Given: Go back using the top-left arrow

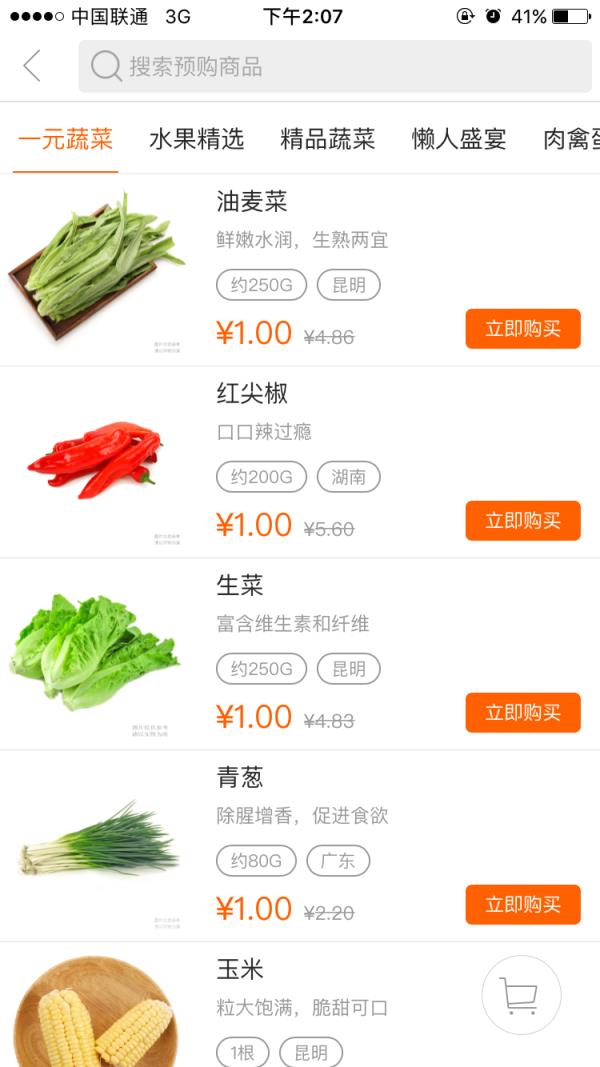Looking at the screenshot, I should click(x=32, y=66).
